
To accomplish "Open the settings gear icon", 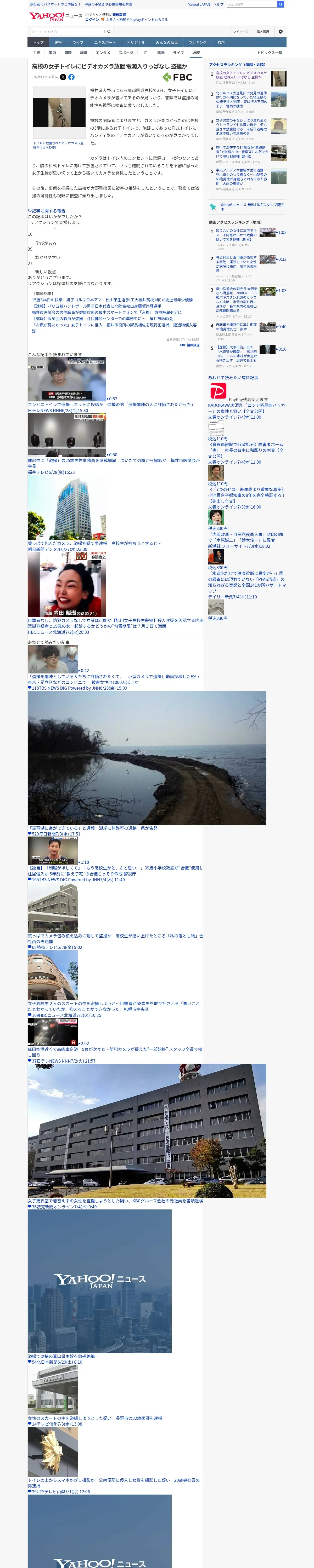I will click(x=281, y=32).
